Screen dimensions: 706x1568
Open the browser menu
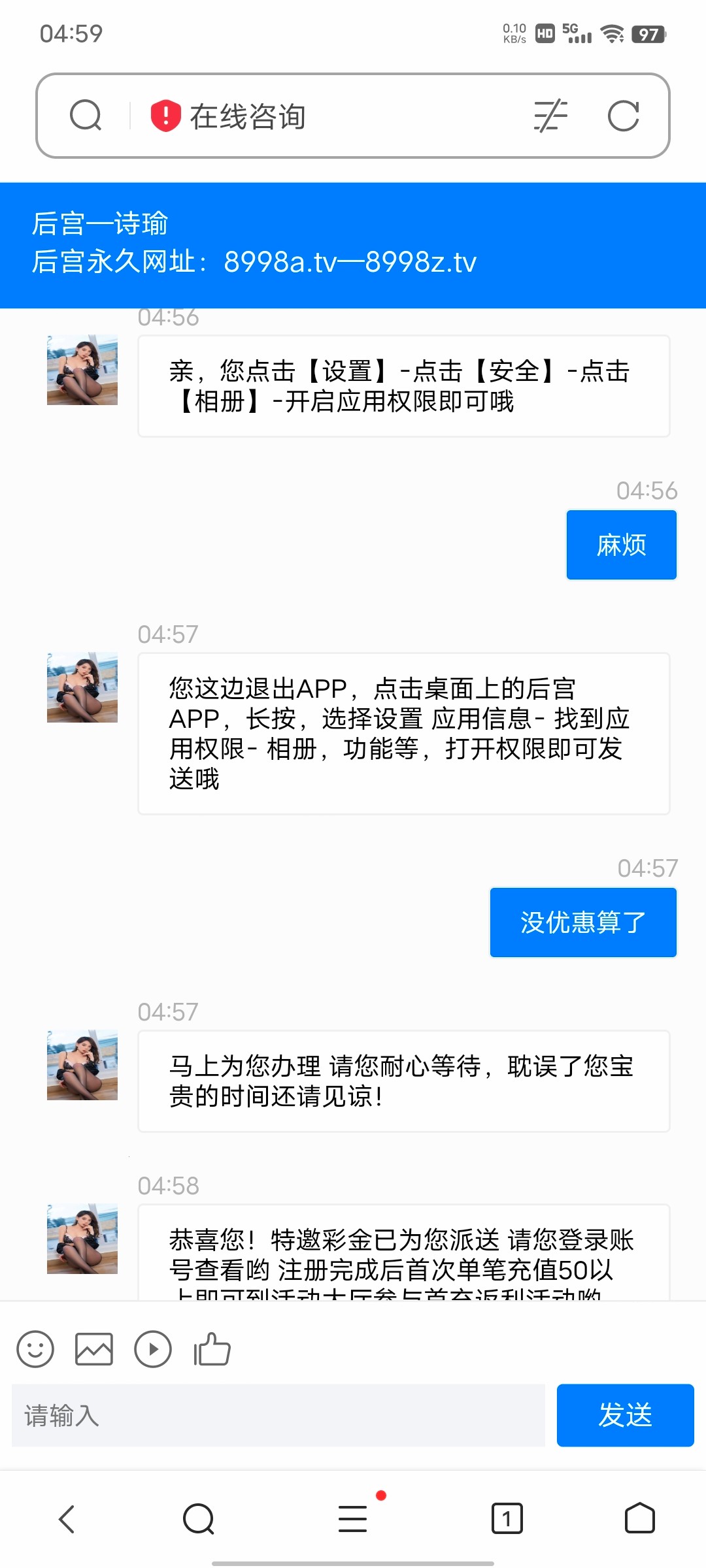click(x=353, y=1518)
